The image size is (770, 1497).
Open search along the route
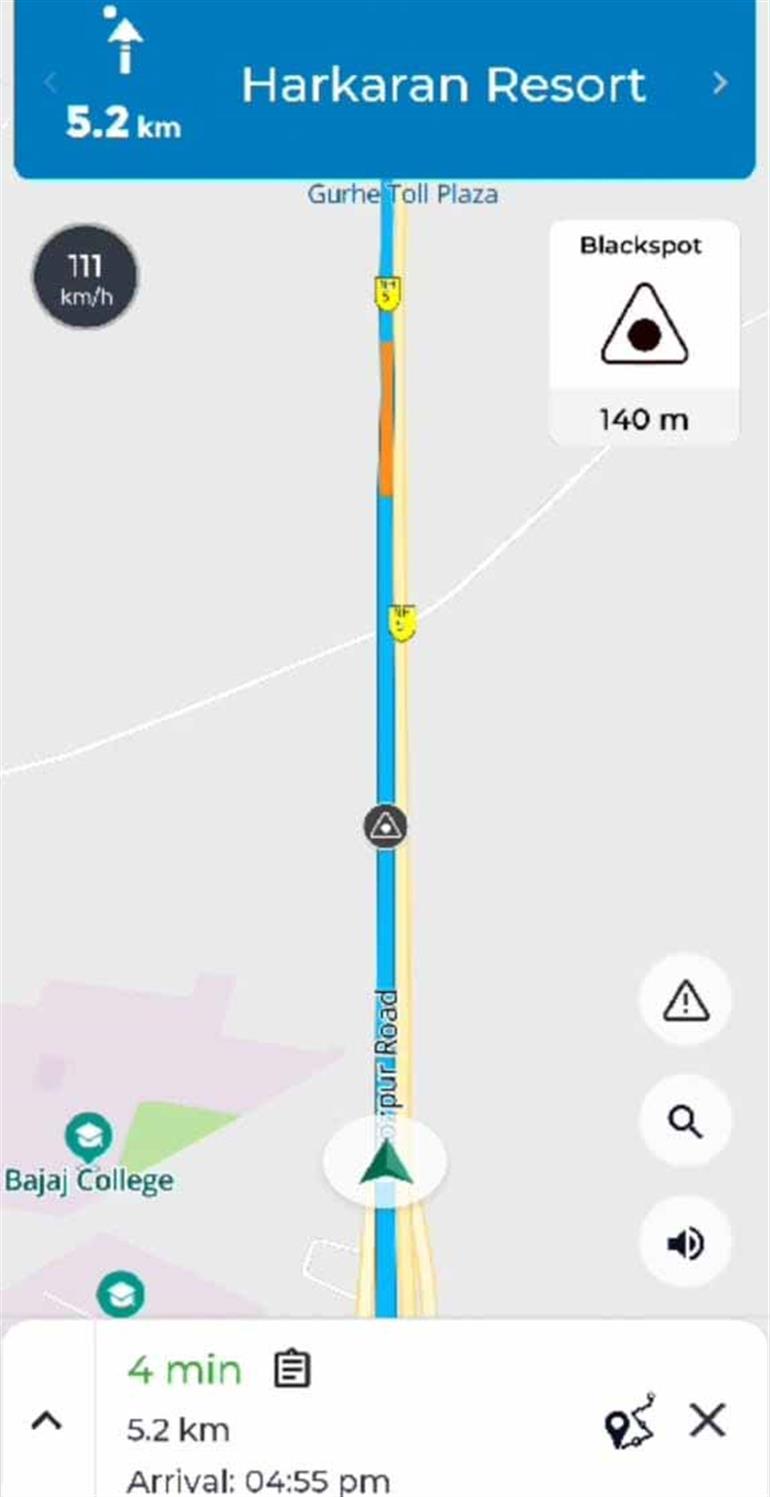coord(686,1122)
